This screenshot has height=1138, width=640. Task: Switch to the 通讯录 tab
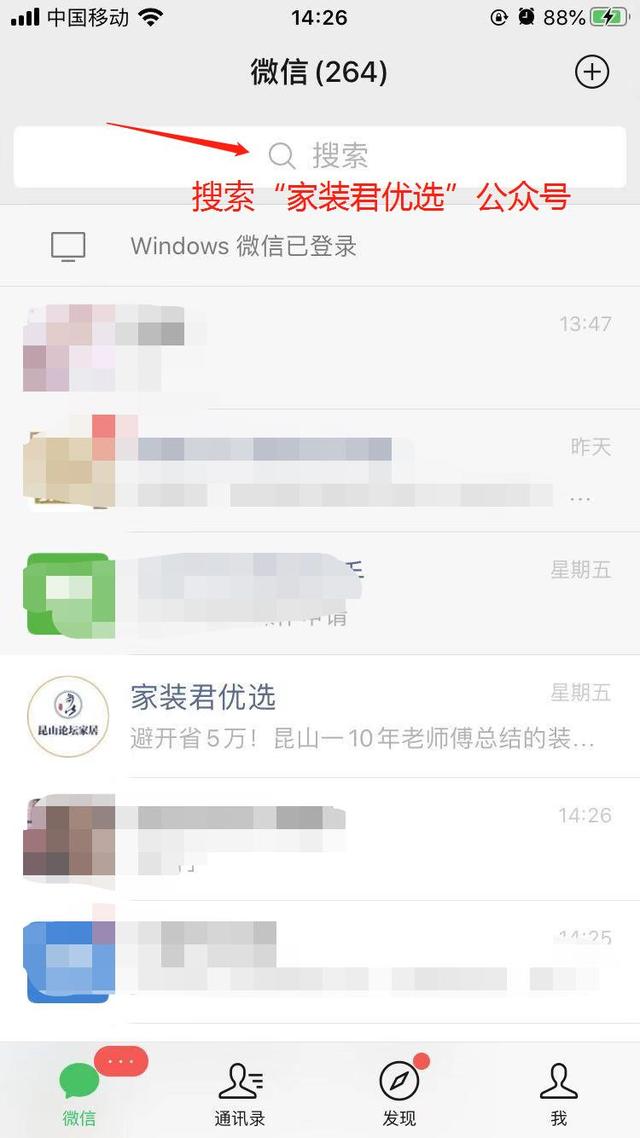239,1092
